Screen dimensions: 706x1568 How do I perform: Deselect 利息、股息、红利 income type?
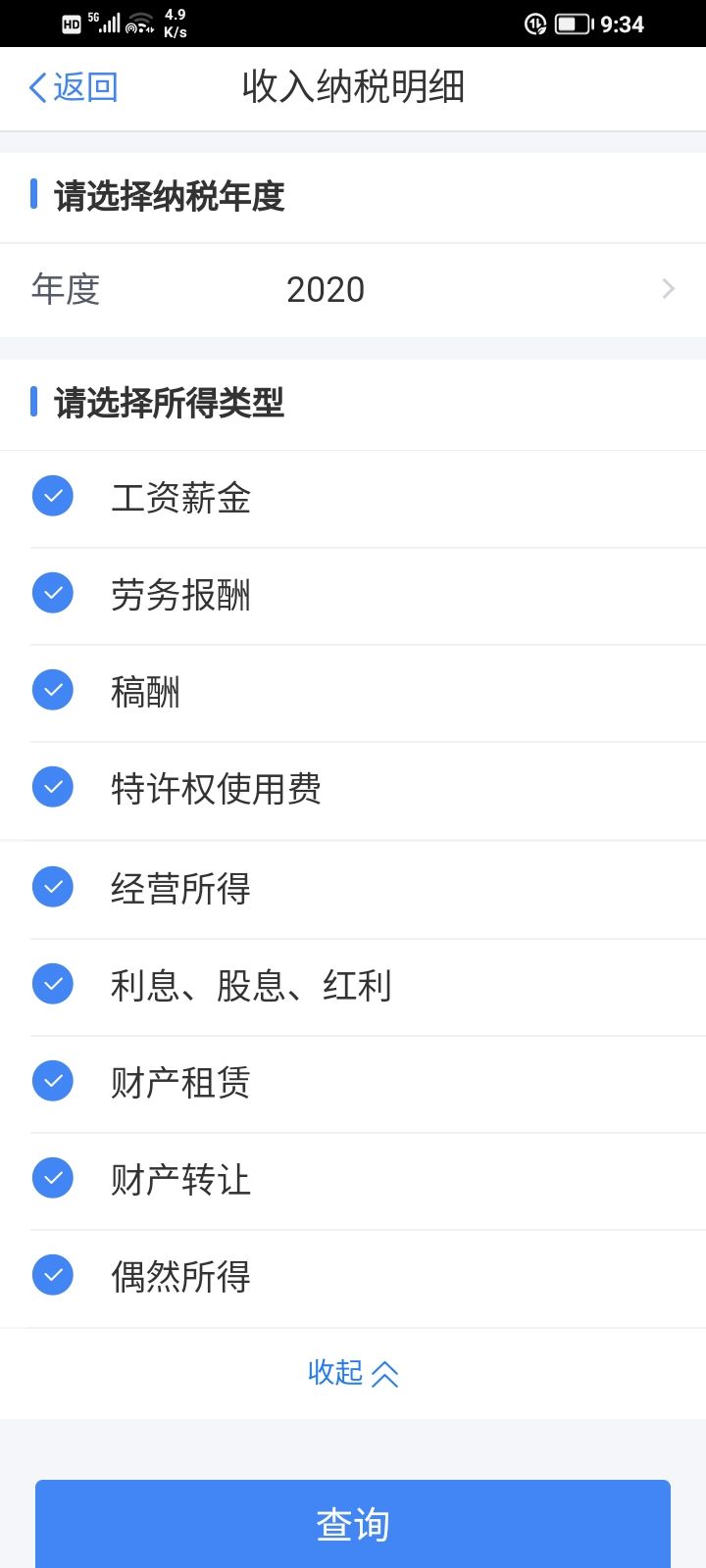53,984
